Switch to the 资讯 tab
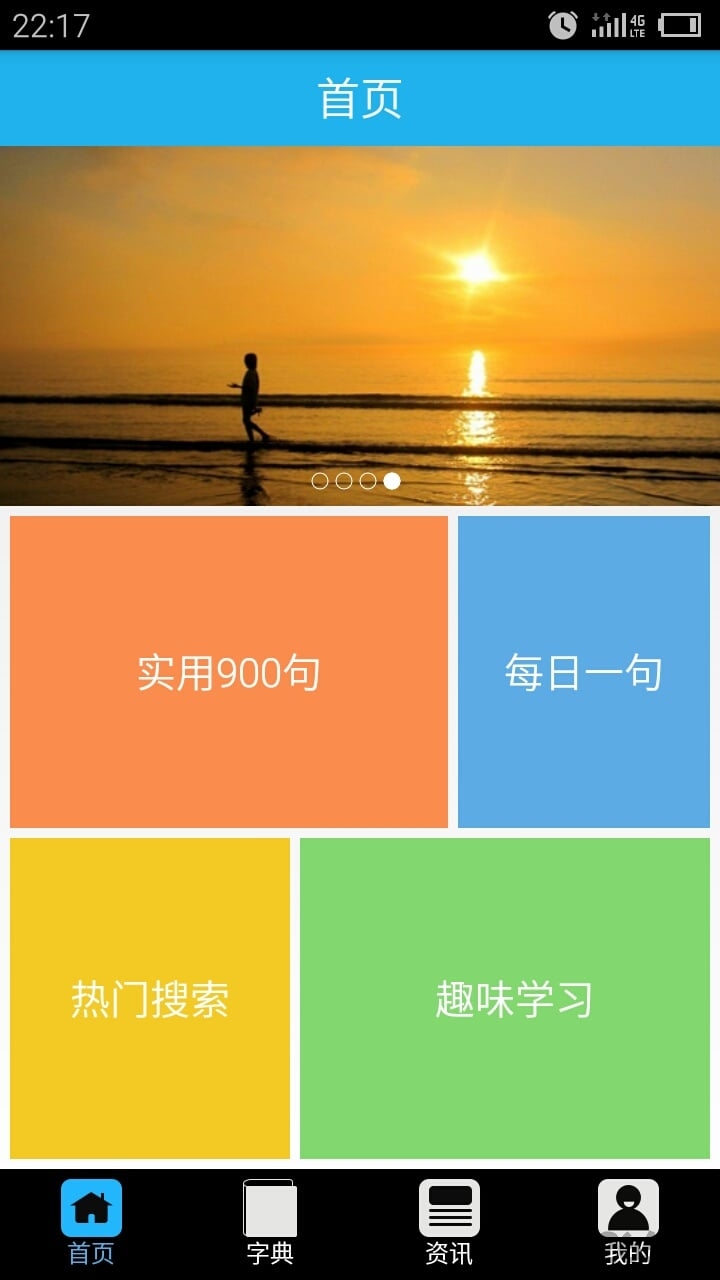This screenshot has width=720, height=1280. [449, 1222]
